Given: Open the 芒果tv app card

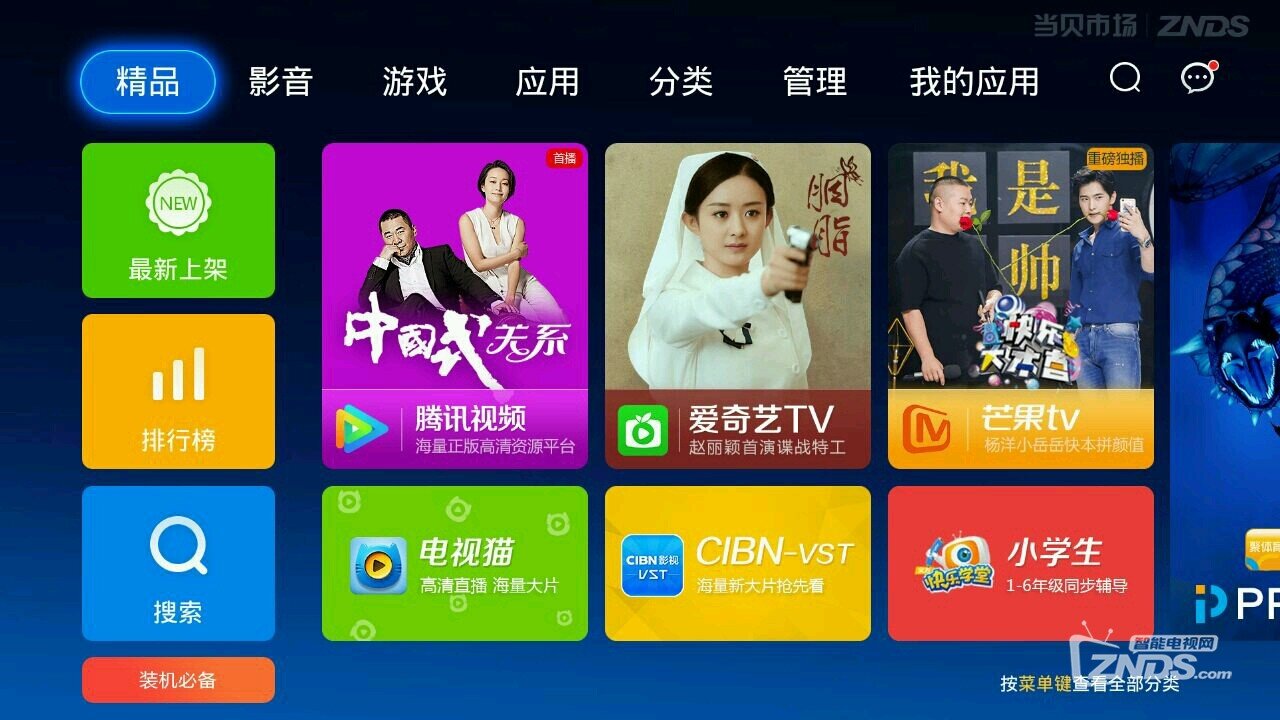Looking at the screenshot, I should click(1021, 305).
